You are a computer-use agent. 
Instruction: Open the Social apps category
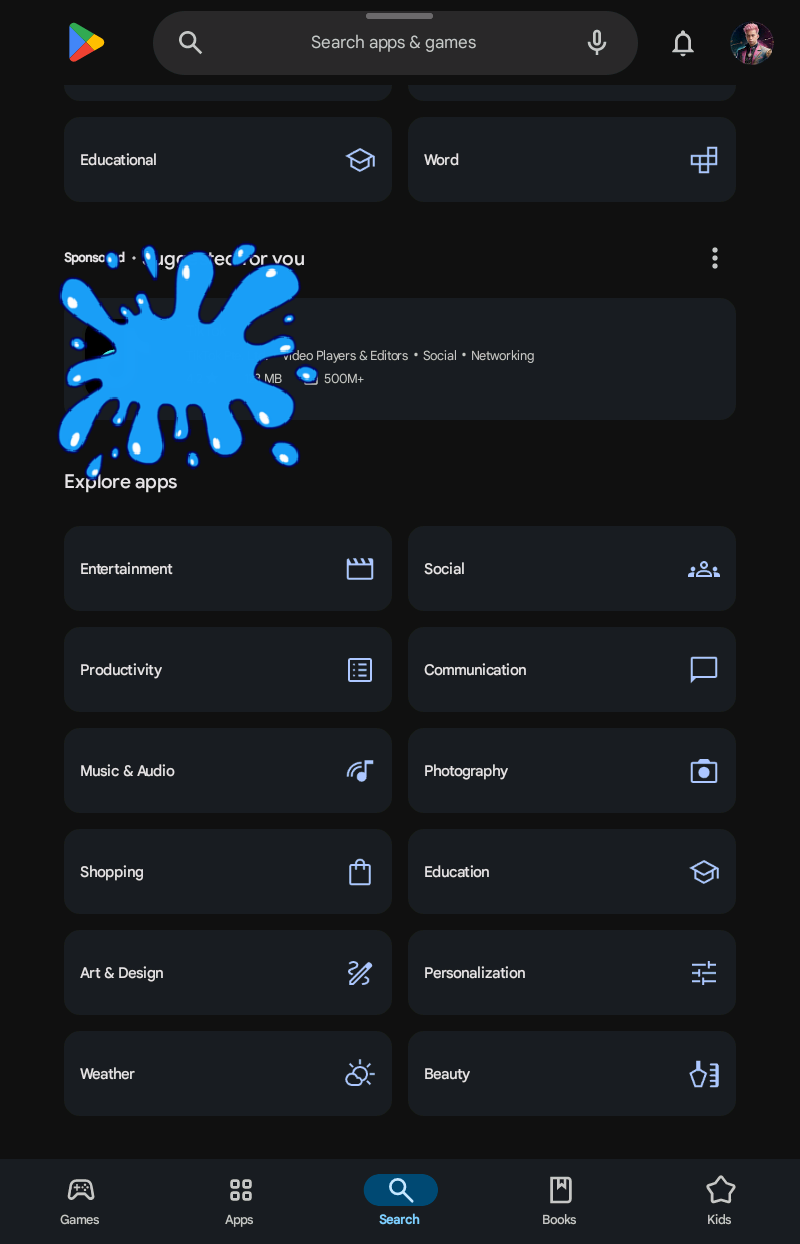tap(572, 569)
